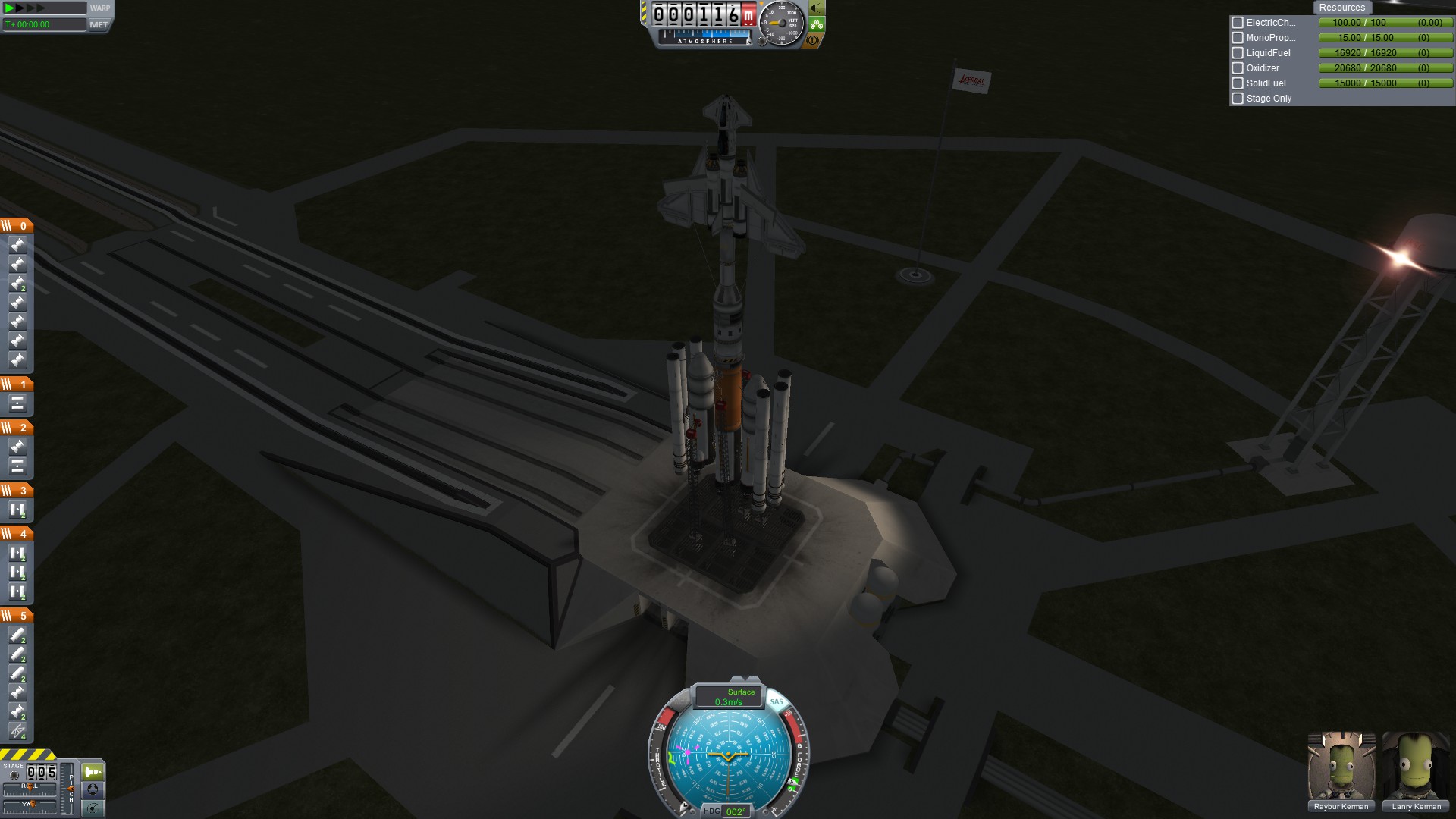Image resolution: width=1456 pixels, height=819 pixels.
Task: Select staging group 5 header
Action: [16, 616]
